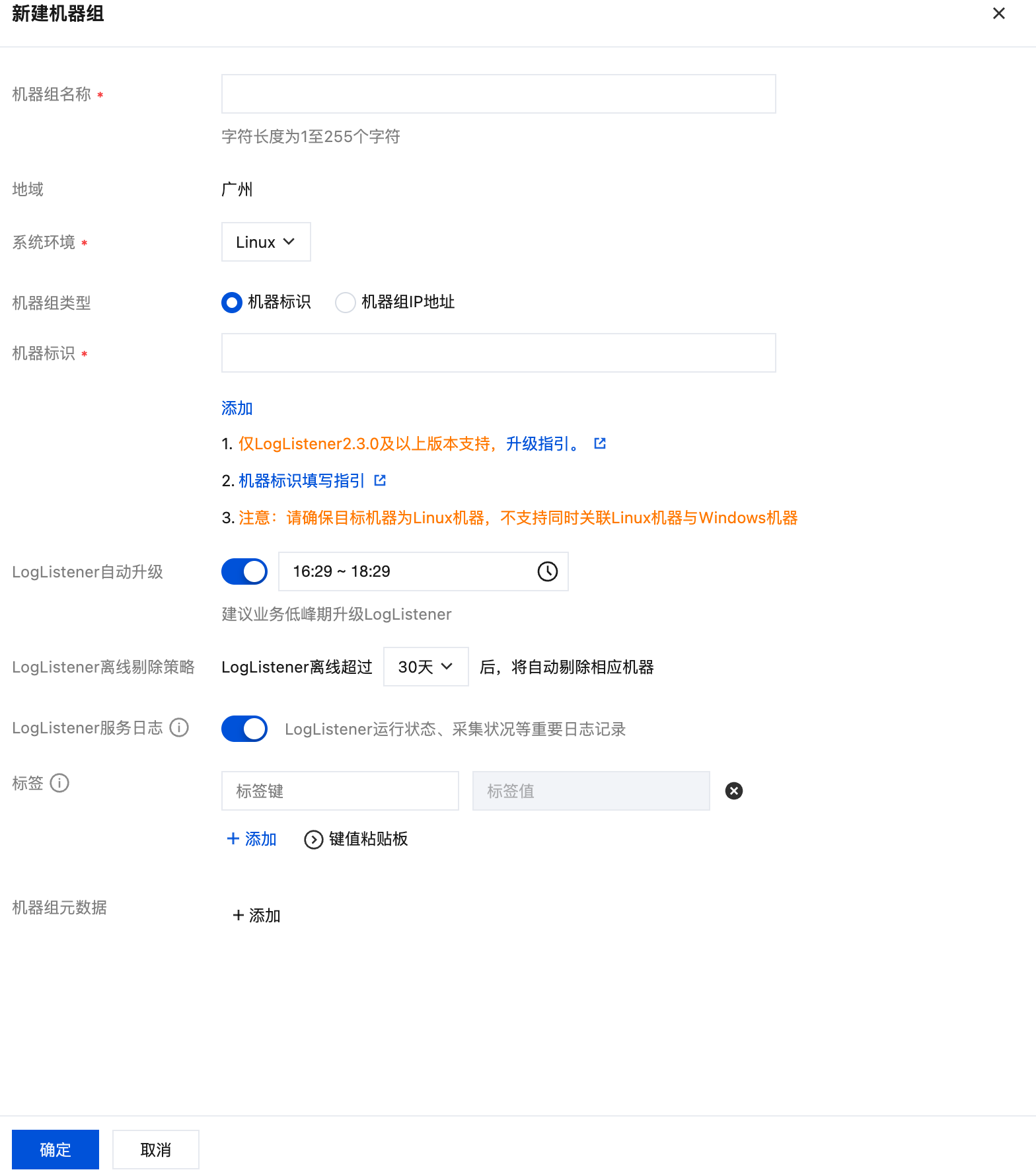Add another tag with + 添加
1036x1176 pixels.
252,839
